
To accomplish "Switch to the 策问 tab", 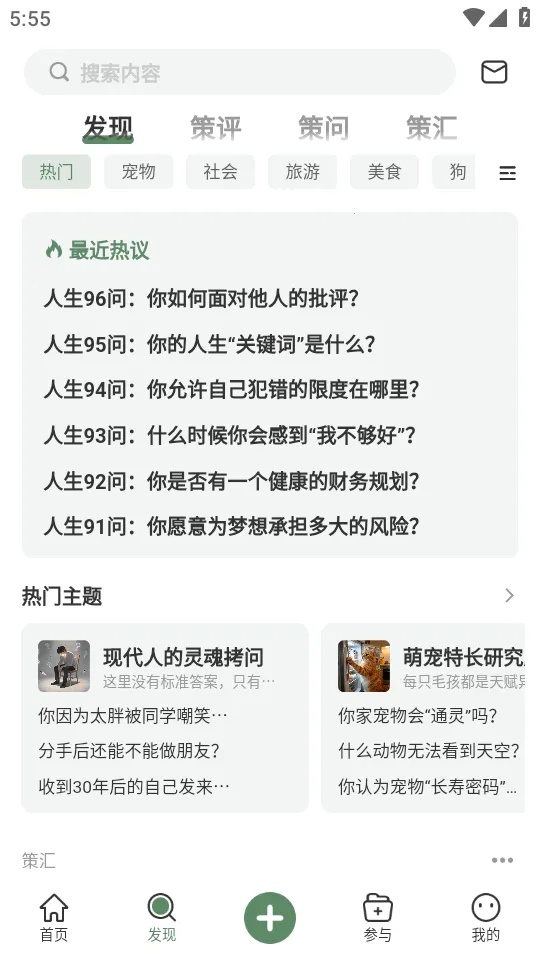I will click(x=323, y=127).
